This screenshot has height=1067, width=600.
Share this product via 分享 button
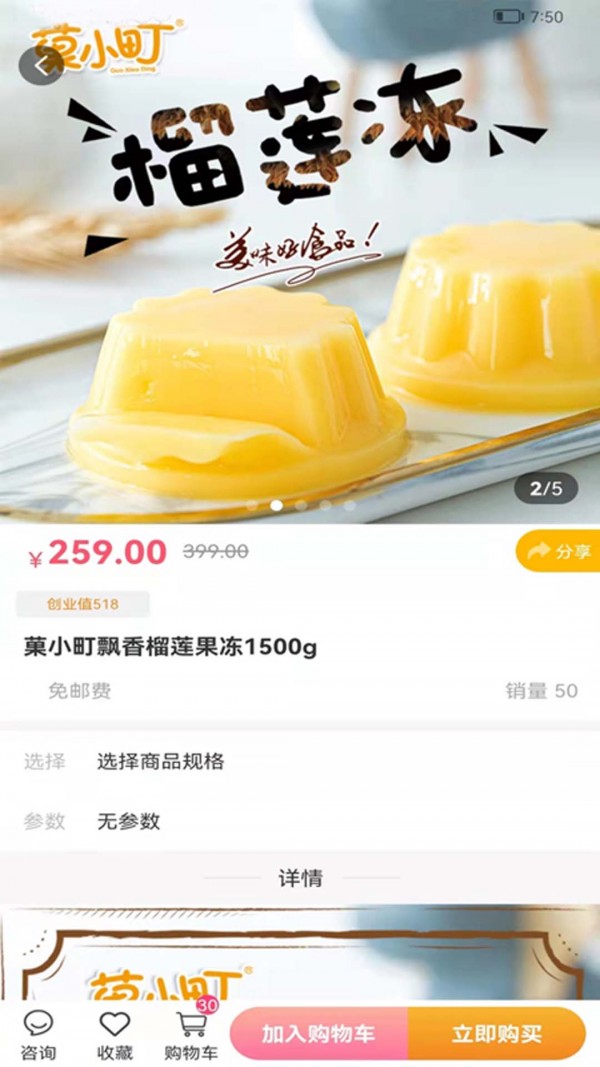pyautogui.click(x=559, y=551)
